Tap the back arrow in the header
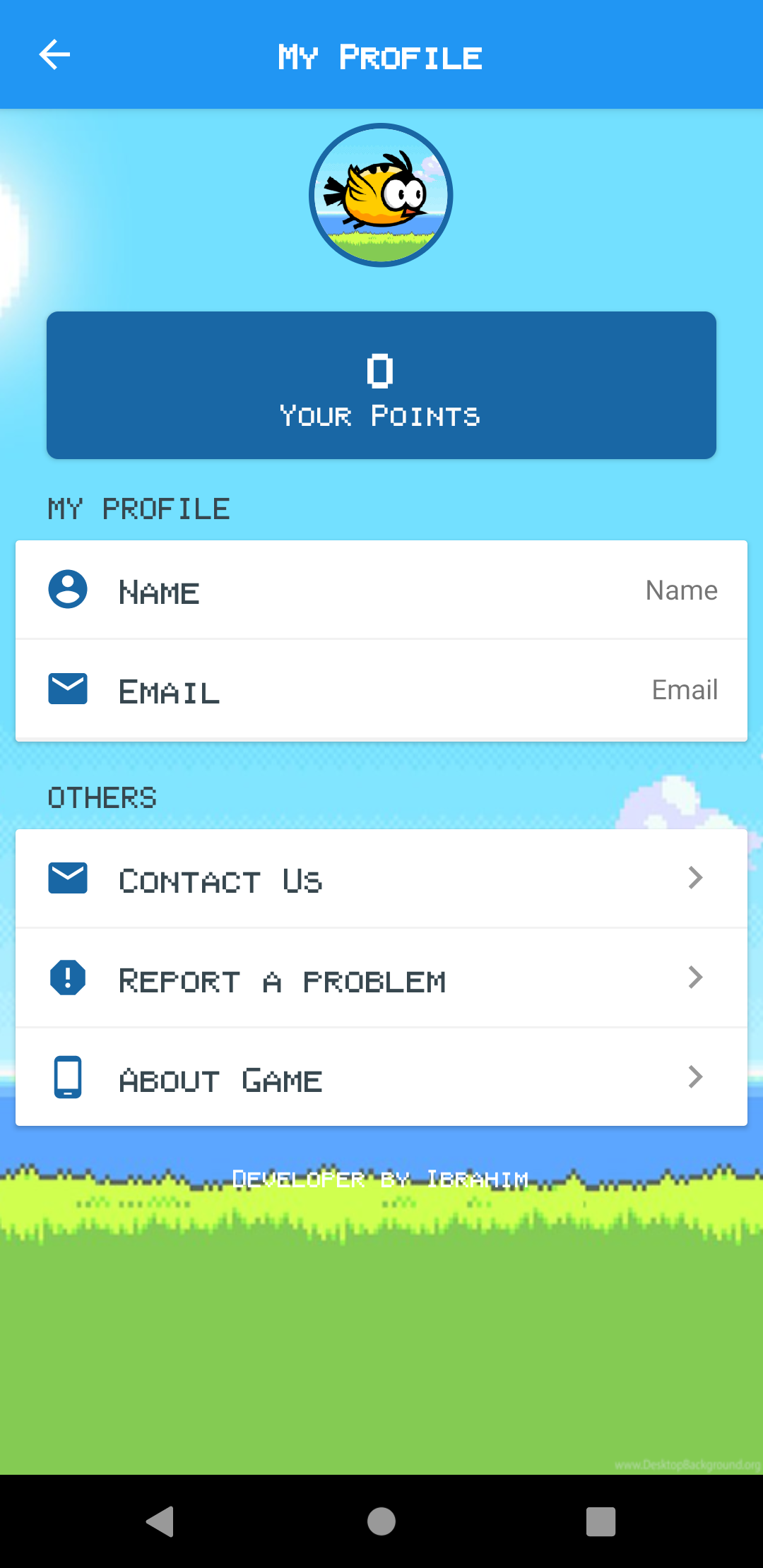This screenshot has width=763, height=1568. point(54,54)
